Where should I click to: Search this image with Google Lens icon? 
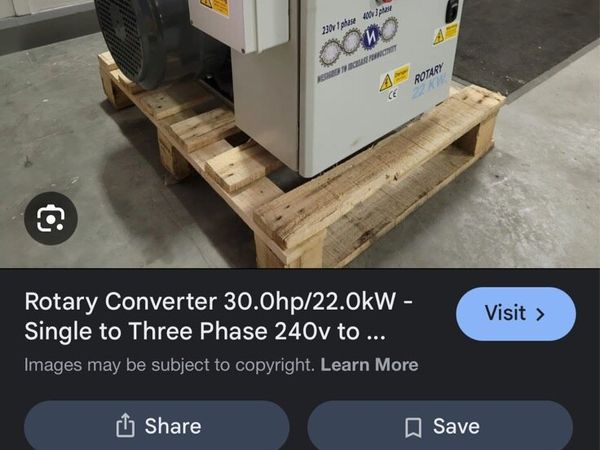pyautogui.click(x=50, y=218)
